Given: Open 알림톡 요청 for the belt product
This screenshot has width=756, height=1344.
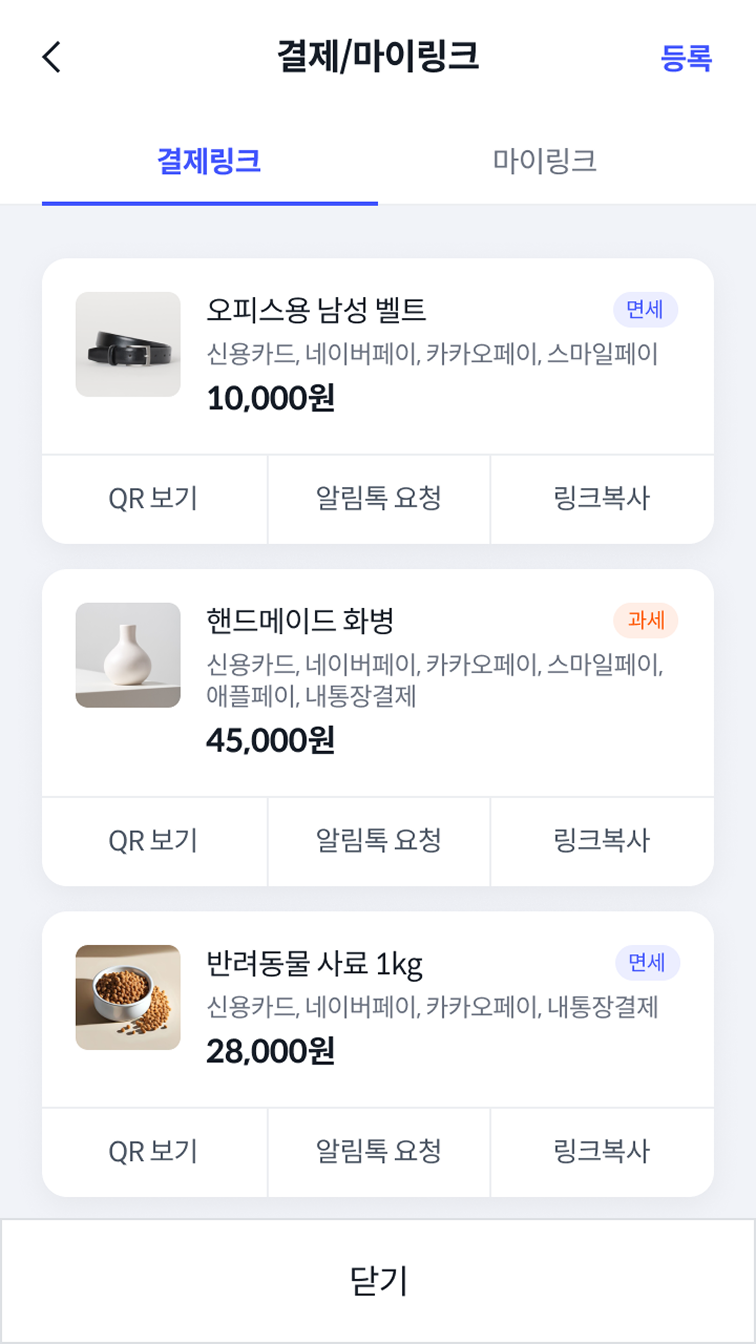Looking at the screenshot, I should pyautogui.click(x=378, y=499).
